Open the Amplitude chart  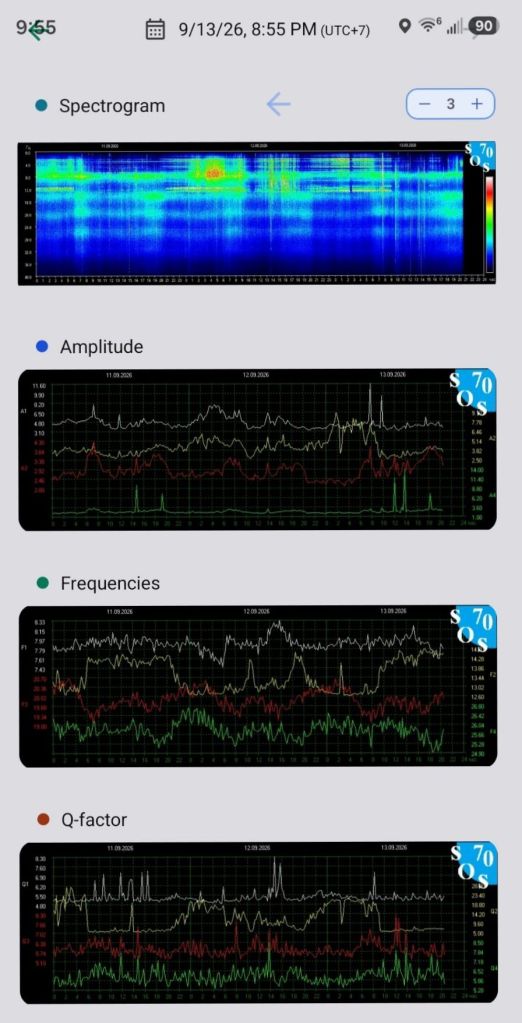(x=257, y=450)
